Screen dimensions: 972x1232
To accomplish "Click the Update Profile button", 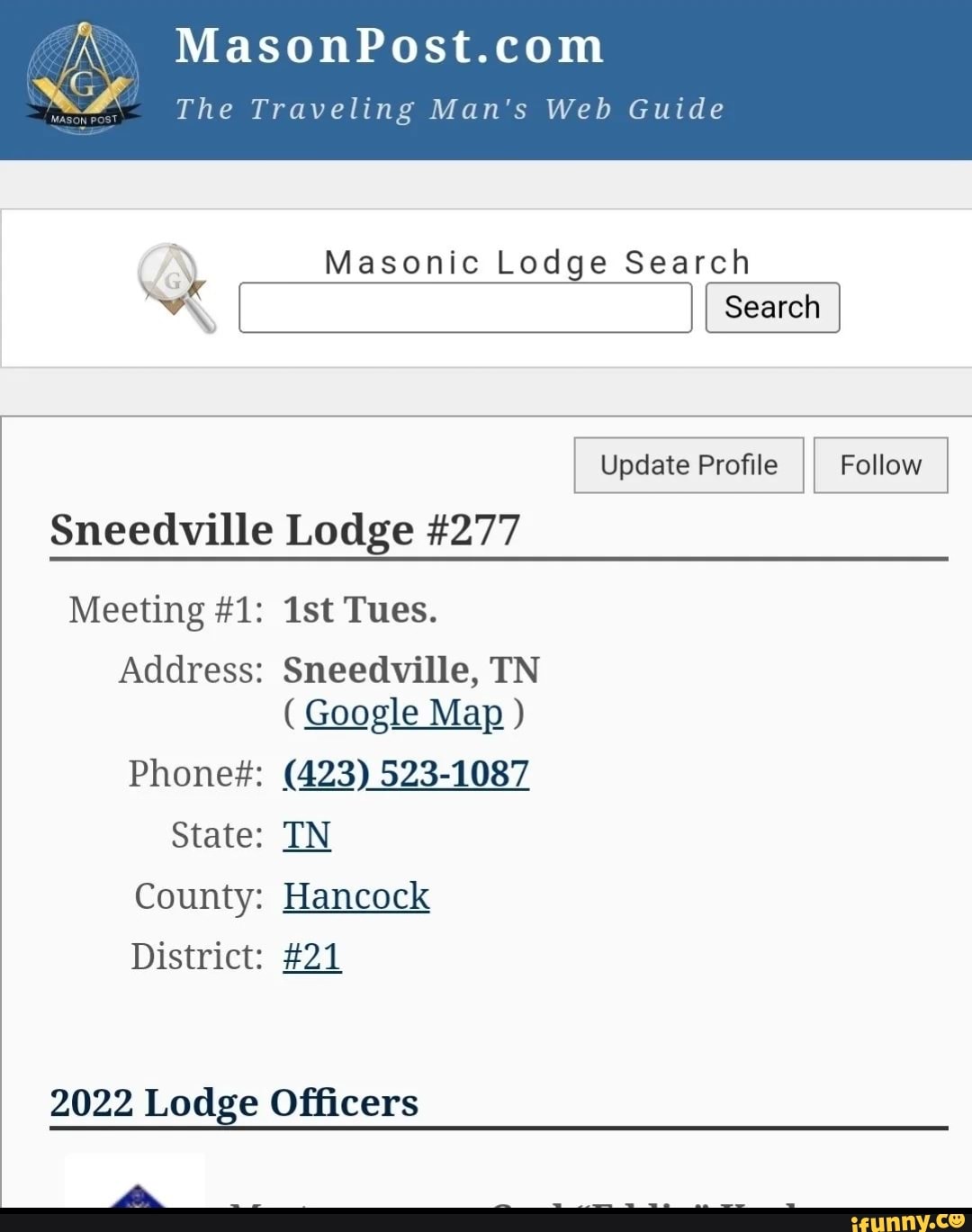I will [688, 464].
